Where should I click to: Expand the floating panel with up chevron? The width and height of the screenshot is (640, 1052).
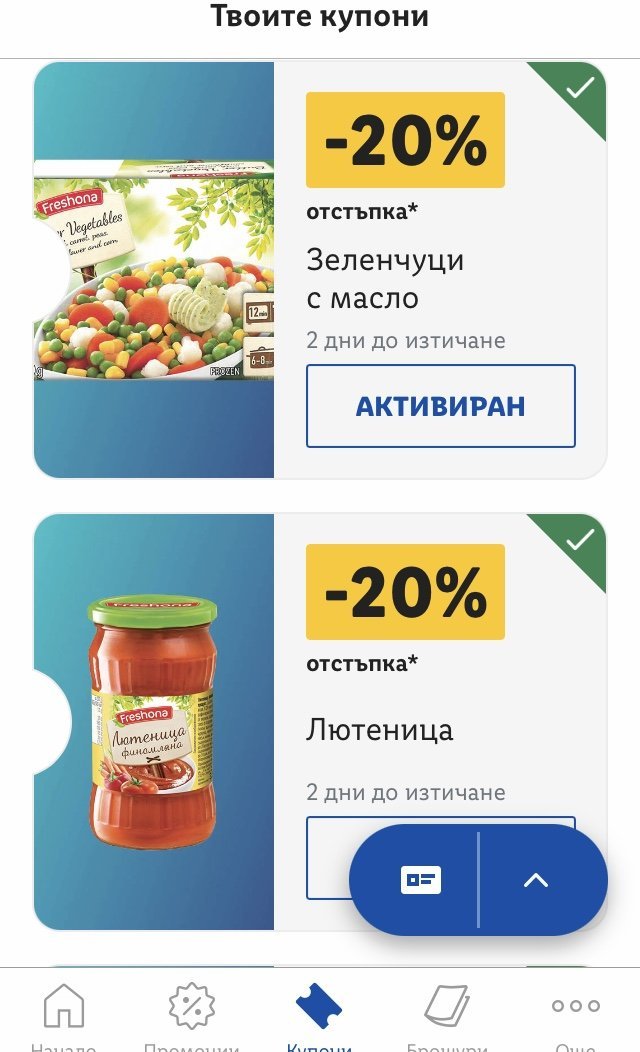(x=536, y=880)
